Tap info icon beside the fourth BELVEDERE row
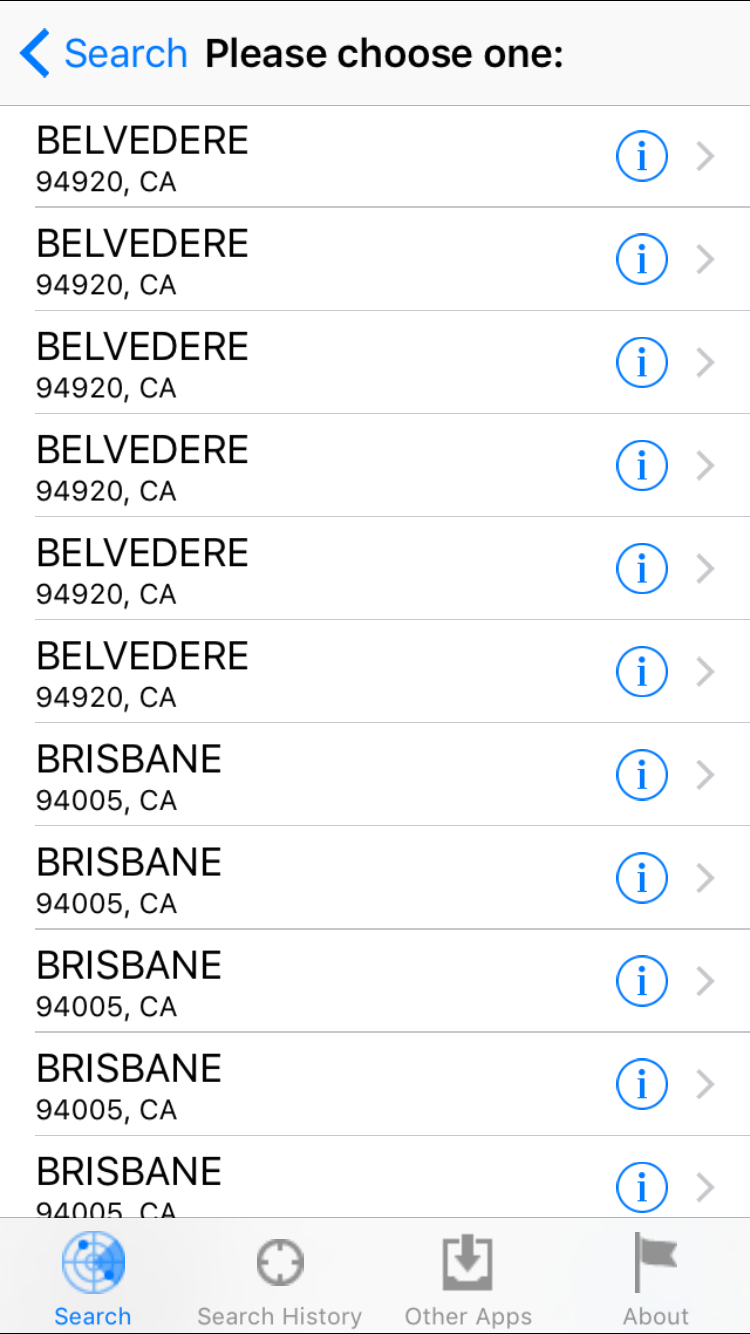Screen dimensions: 750x1334 641,465
